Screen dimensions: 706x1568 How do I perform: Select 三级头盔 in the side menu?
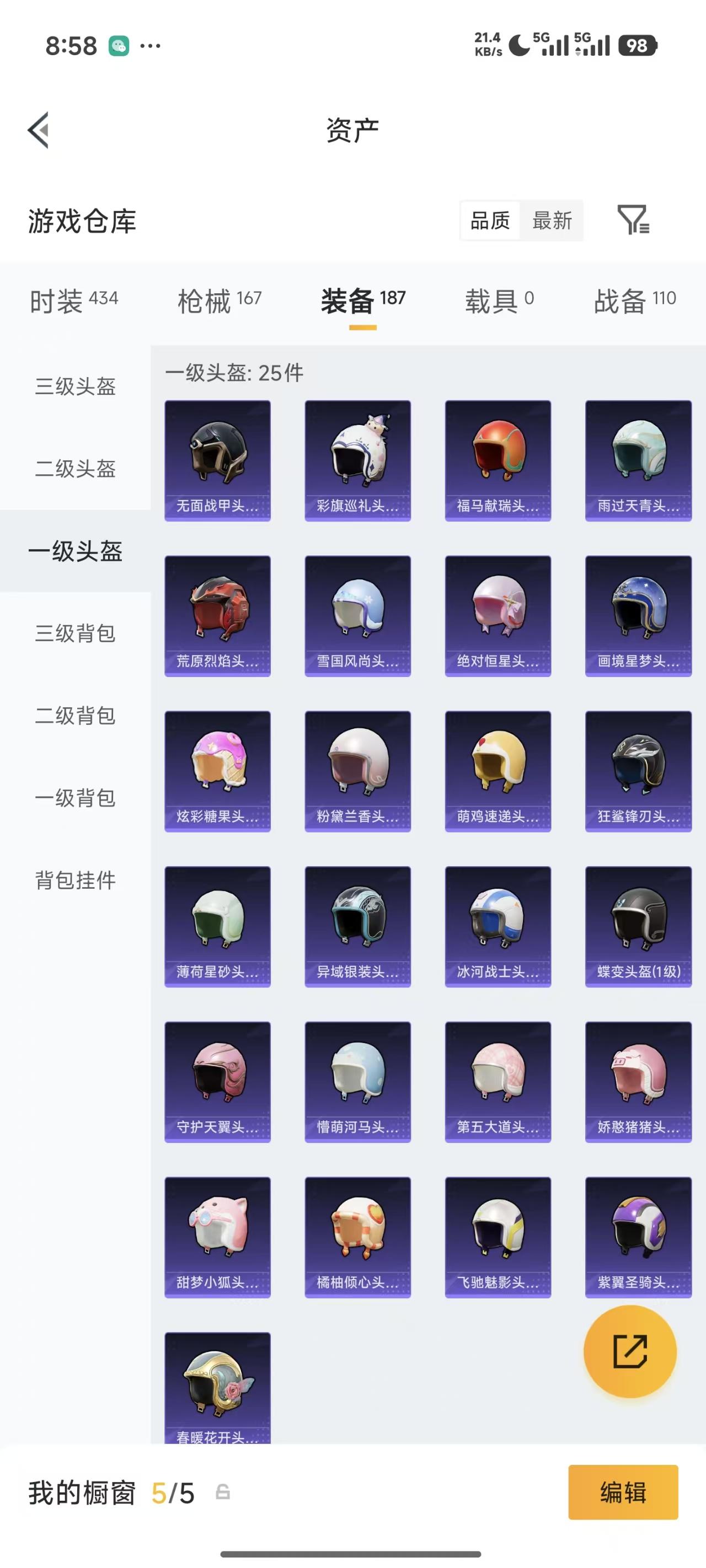pyautogui.click(x=76, y=386)
